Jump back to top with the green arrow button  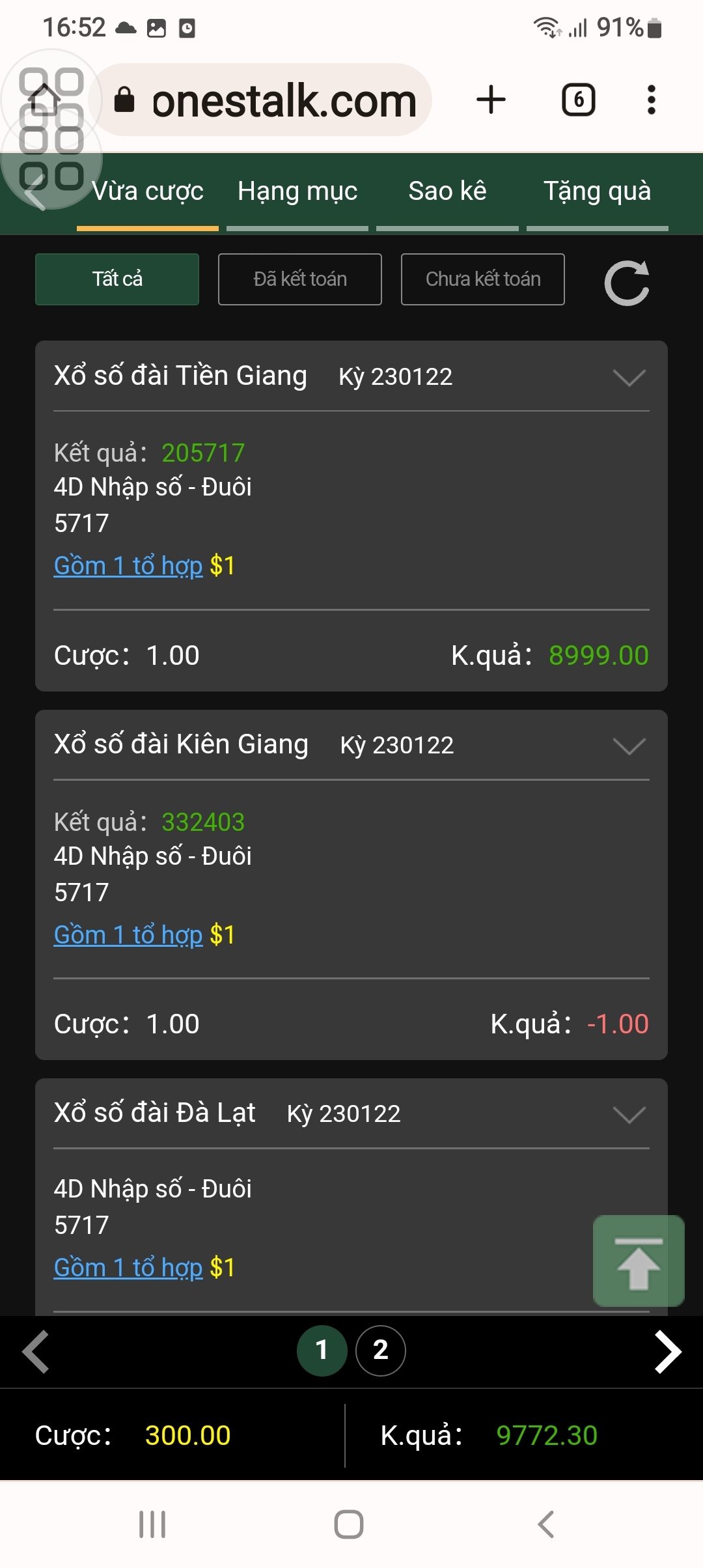pos(639,1261)
